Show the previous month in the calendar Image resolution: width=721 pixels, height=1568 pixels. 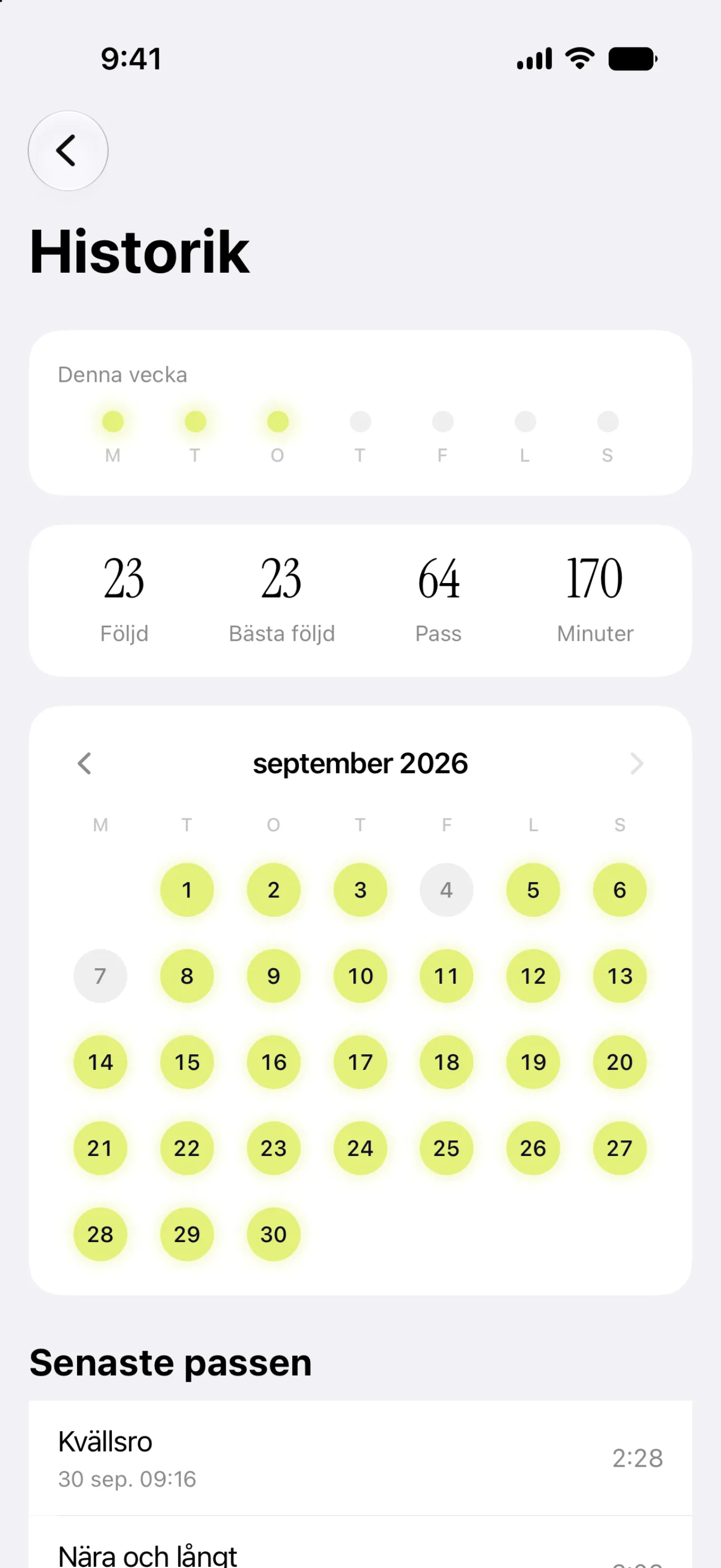pos(84,763)
